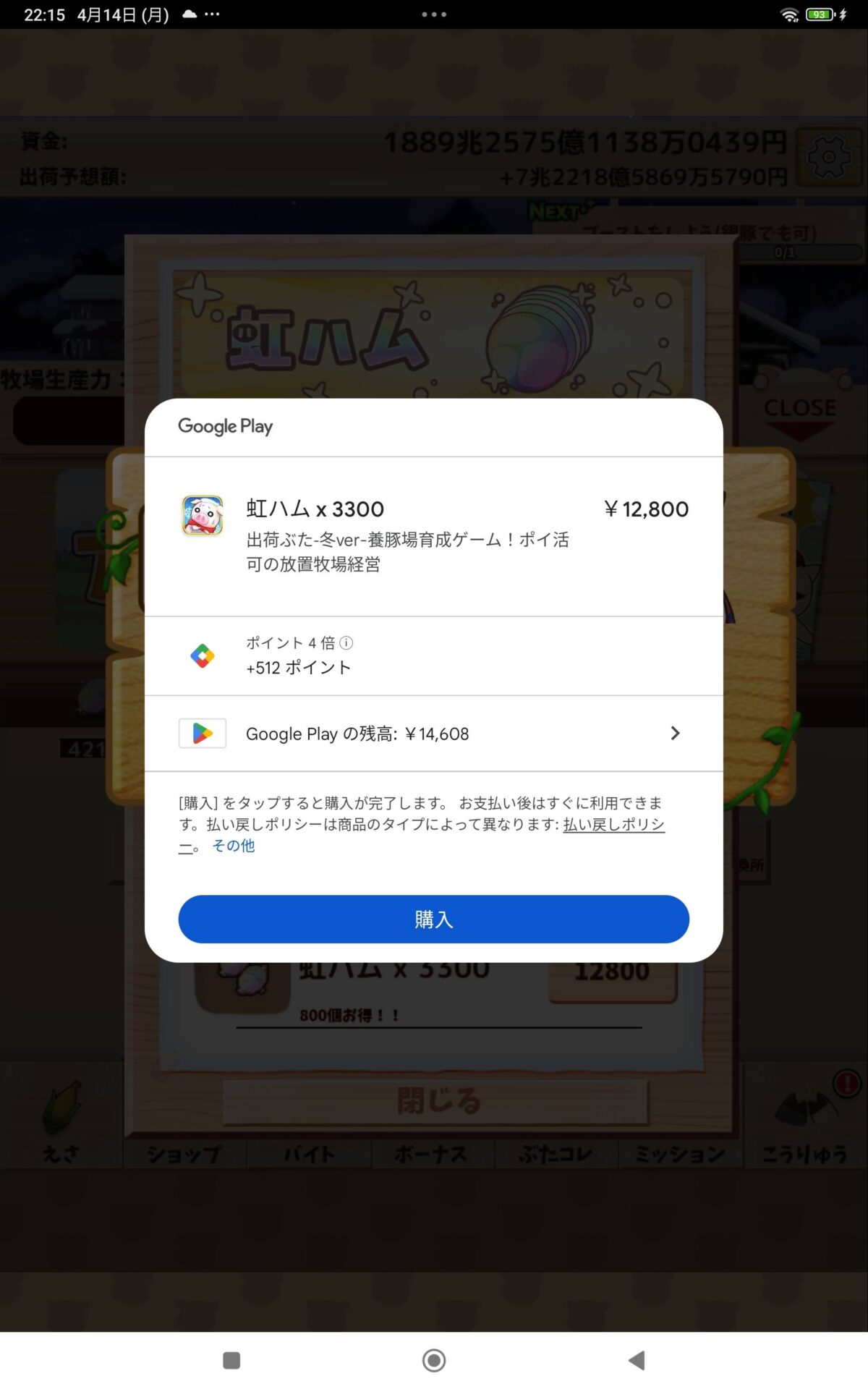Go back using the system back button
868x1389 pixels.
(x=637, y=1360)
